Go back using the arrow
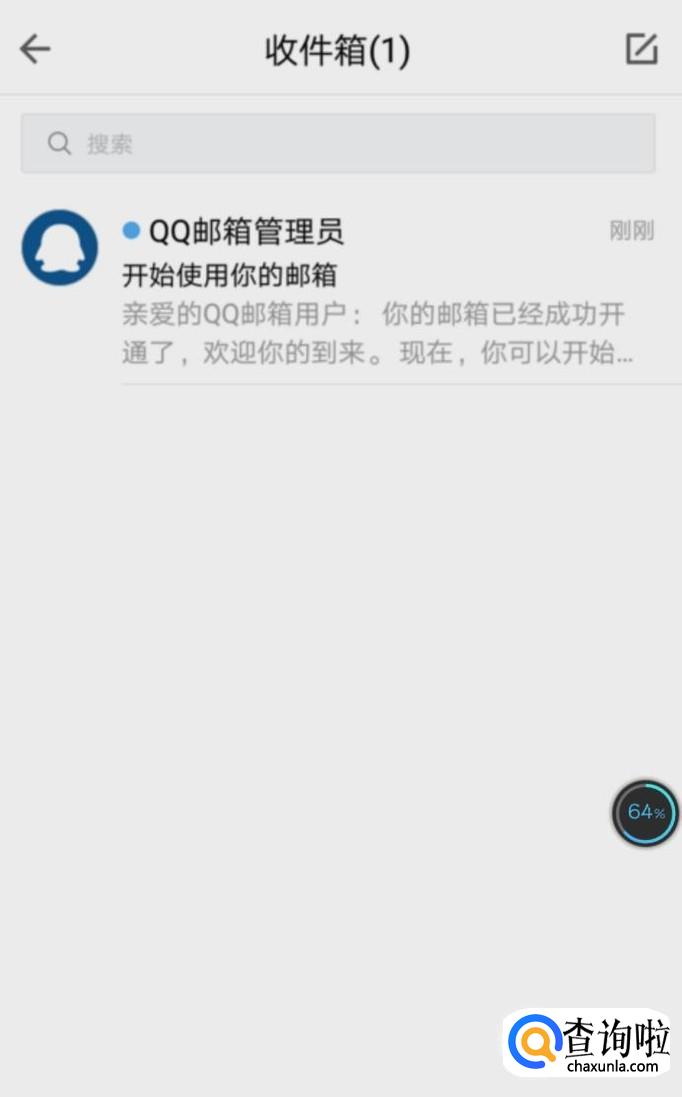Screen dimensions: 682x1097 (x=35, y=48)
